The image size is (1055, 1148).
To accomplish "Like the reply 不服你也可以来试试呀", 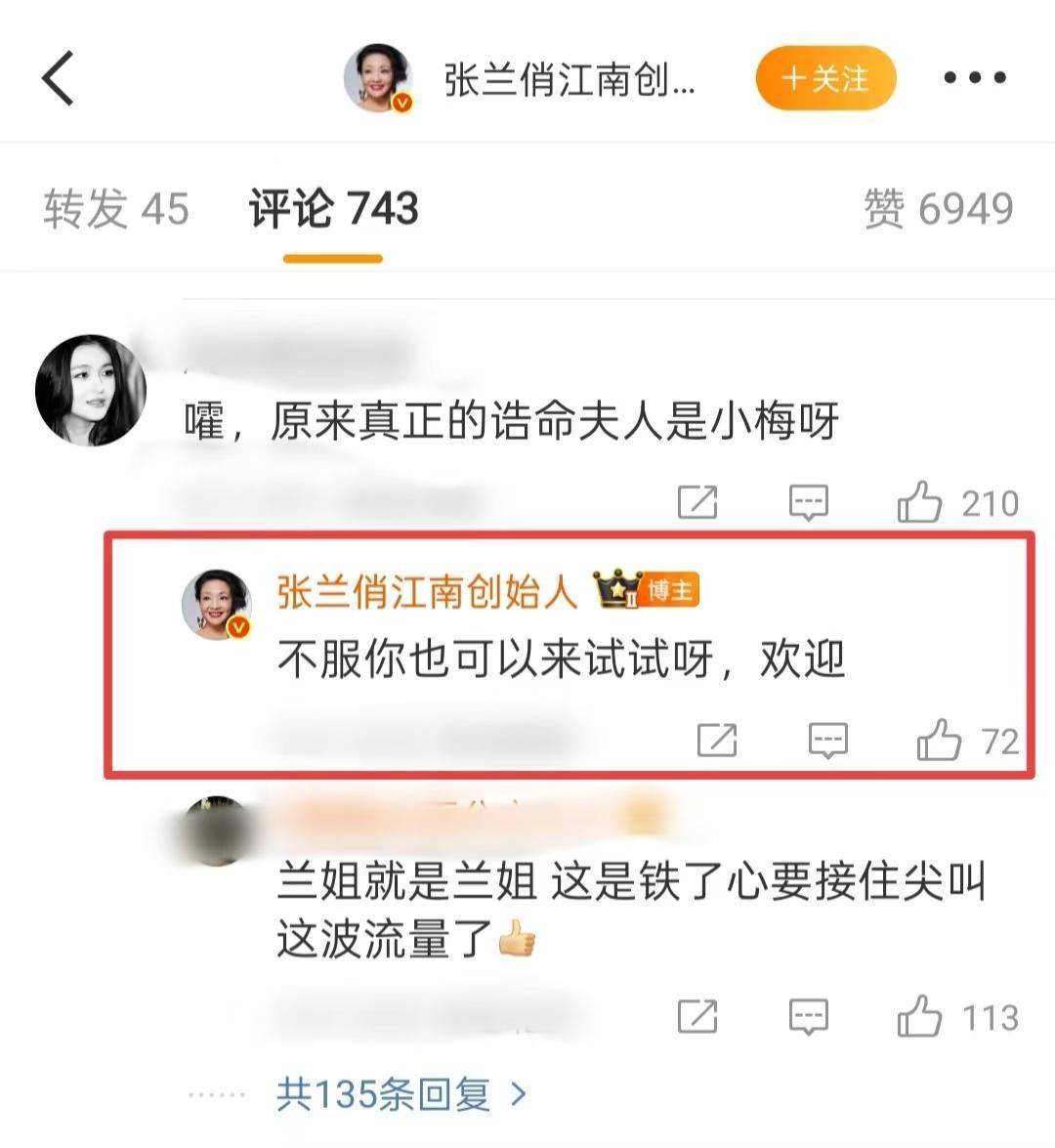I will tap(939, 742).
